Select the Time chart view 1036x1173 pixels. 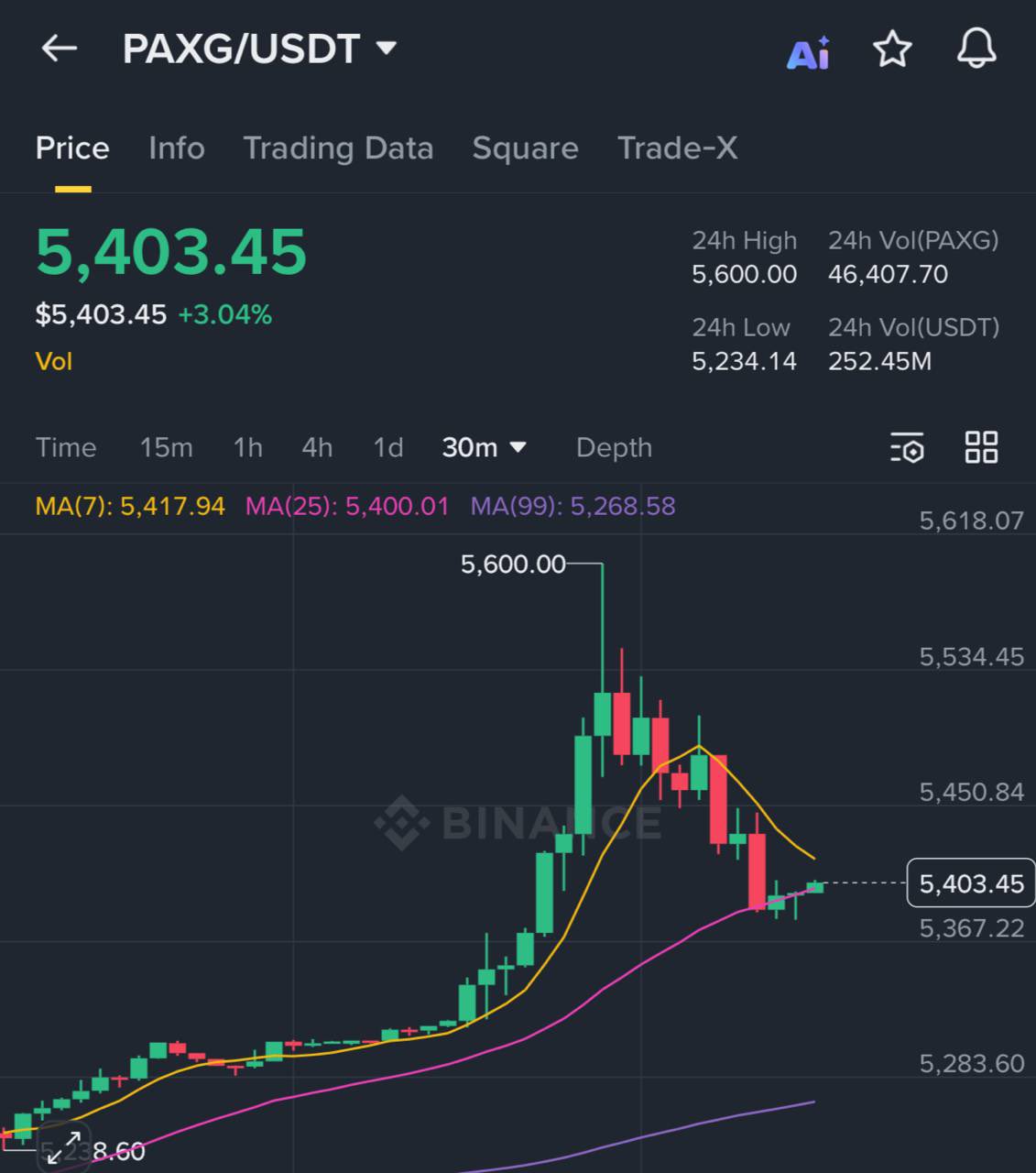click(x=66, y=447)
